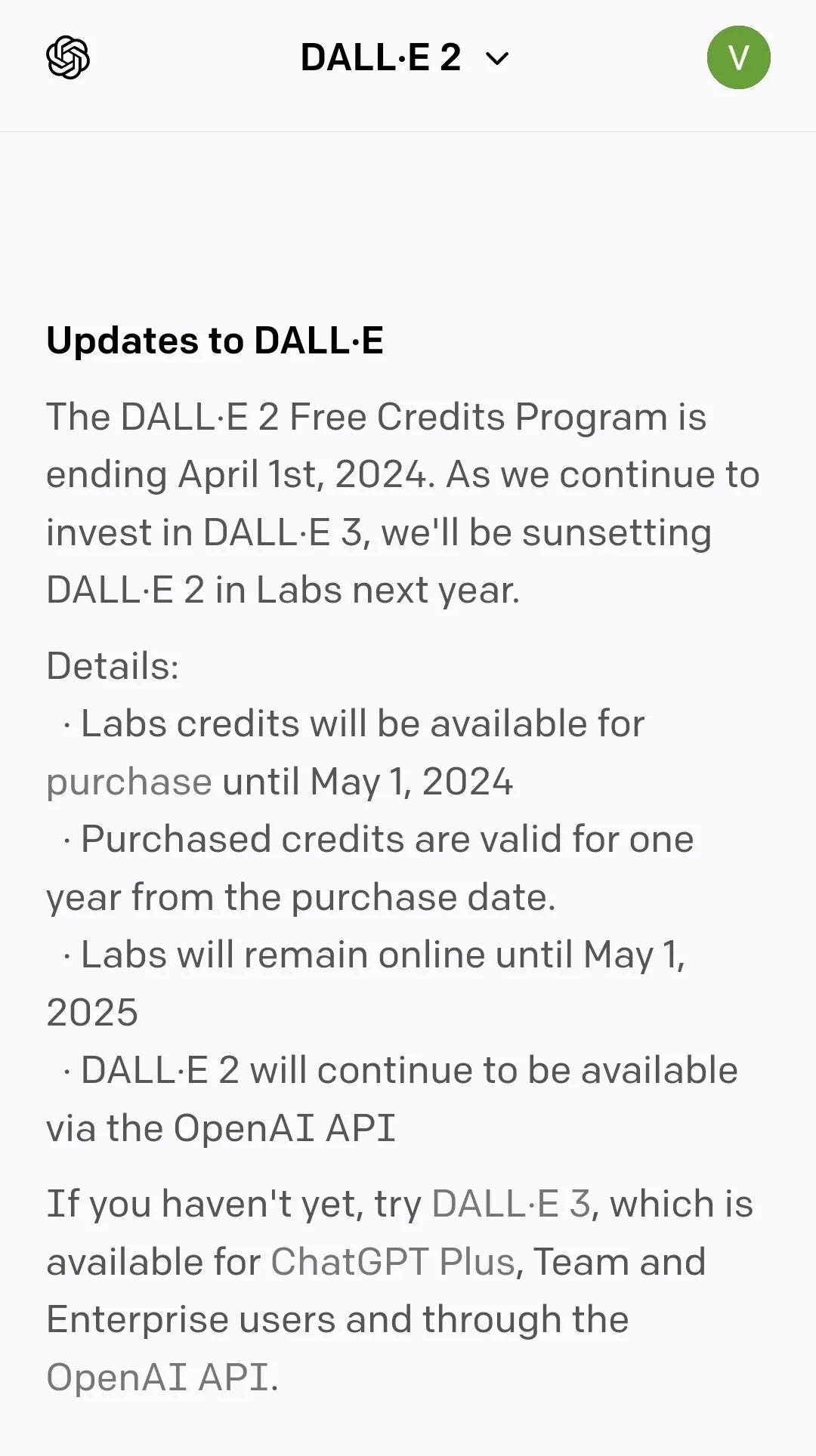Image resolution: width=816 pixels, height=1456 pixels.
Task: Expand the DALL·E 2 model dropdown
Action: (x=405, y=58)
